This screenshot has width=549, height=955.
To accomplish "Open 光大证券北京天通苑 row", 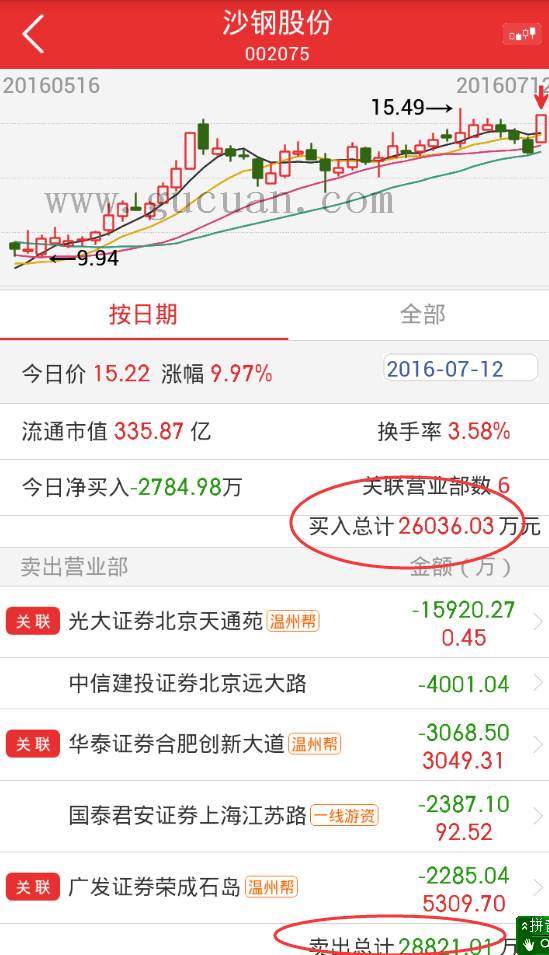I will 274,622.
